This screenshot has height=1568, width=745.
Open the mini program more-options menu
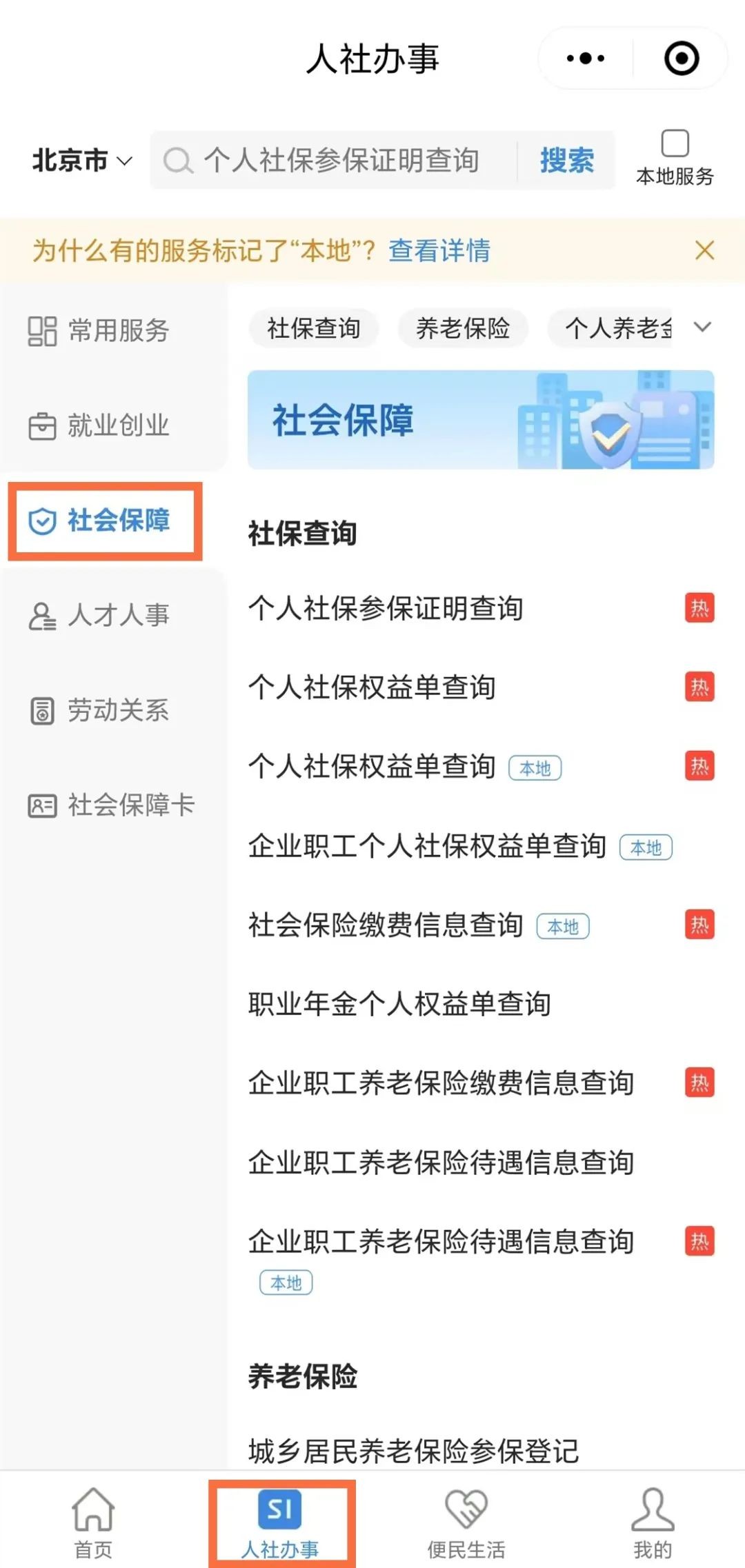click(x=585, y=59)
